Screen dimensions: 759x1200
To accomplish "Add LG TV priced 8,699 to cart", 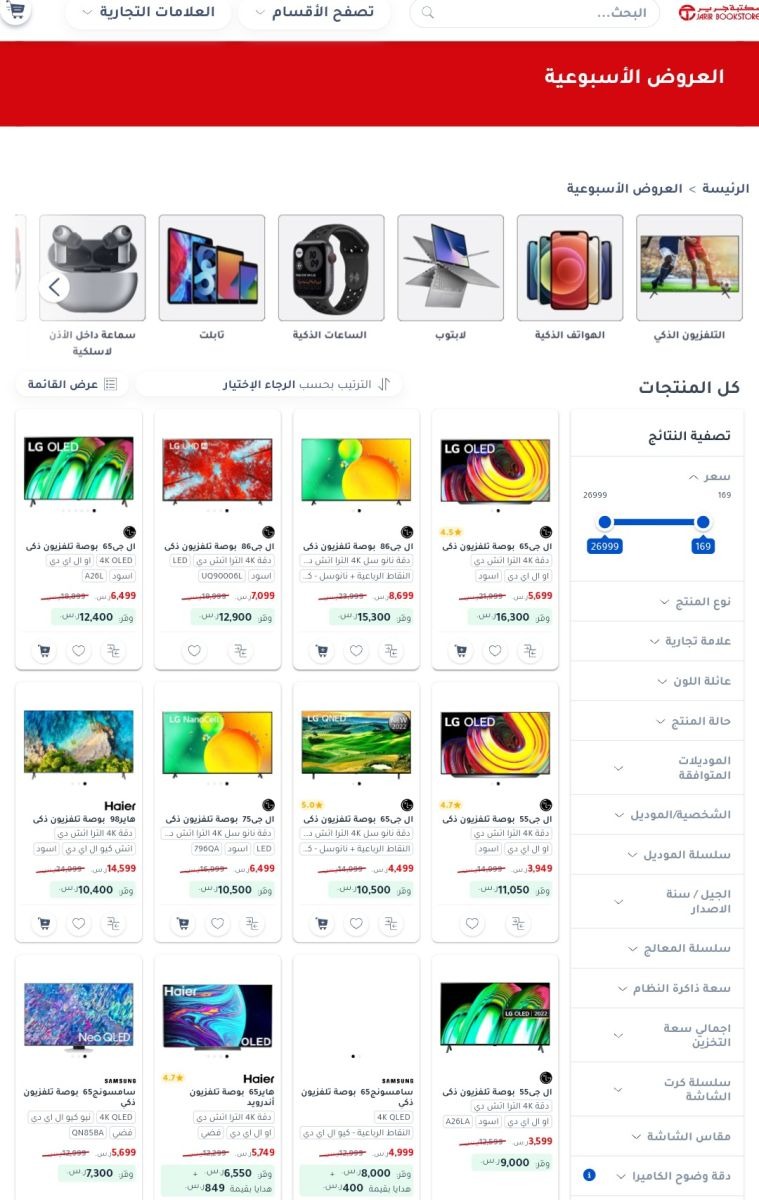I will click(322, 651).
